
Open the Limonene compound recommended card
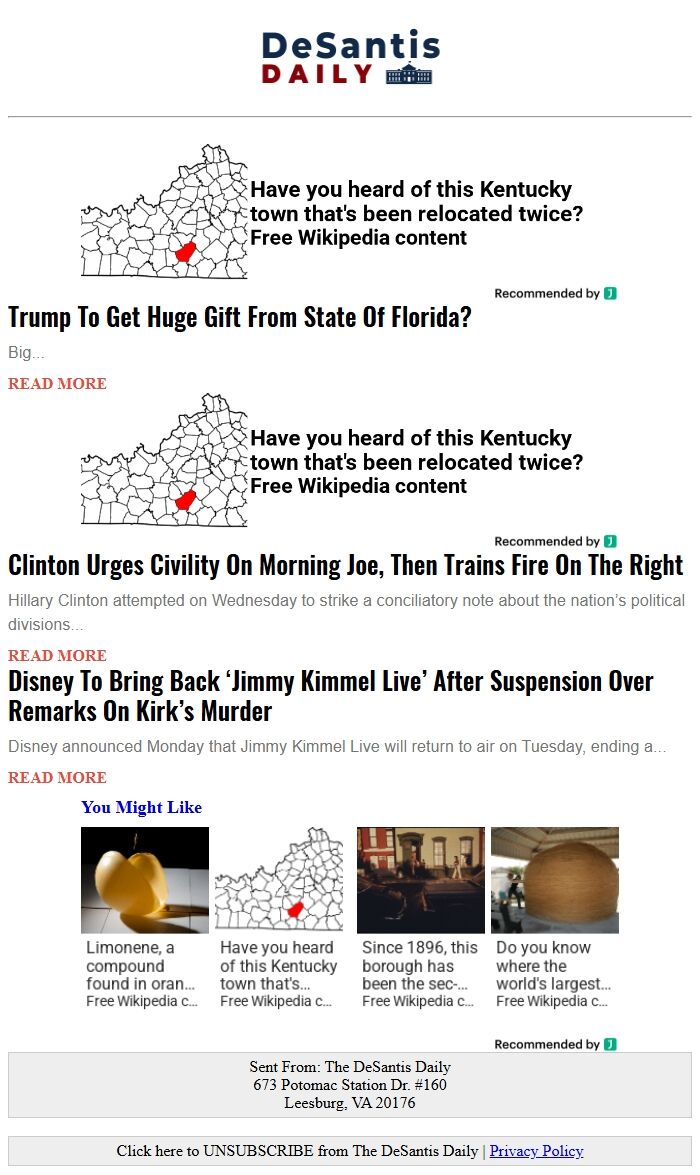[x=144, y=918]
